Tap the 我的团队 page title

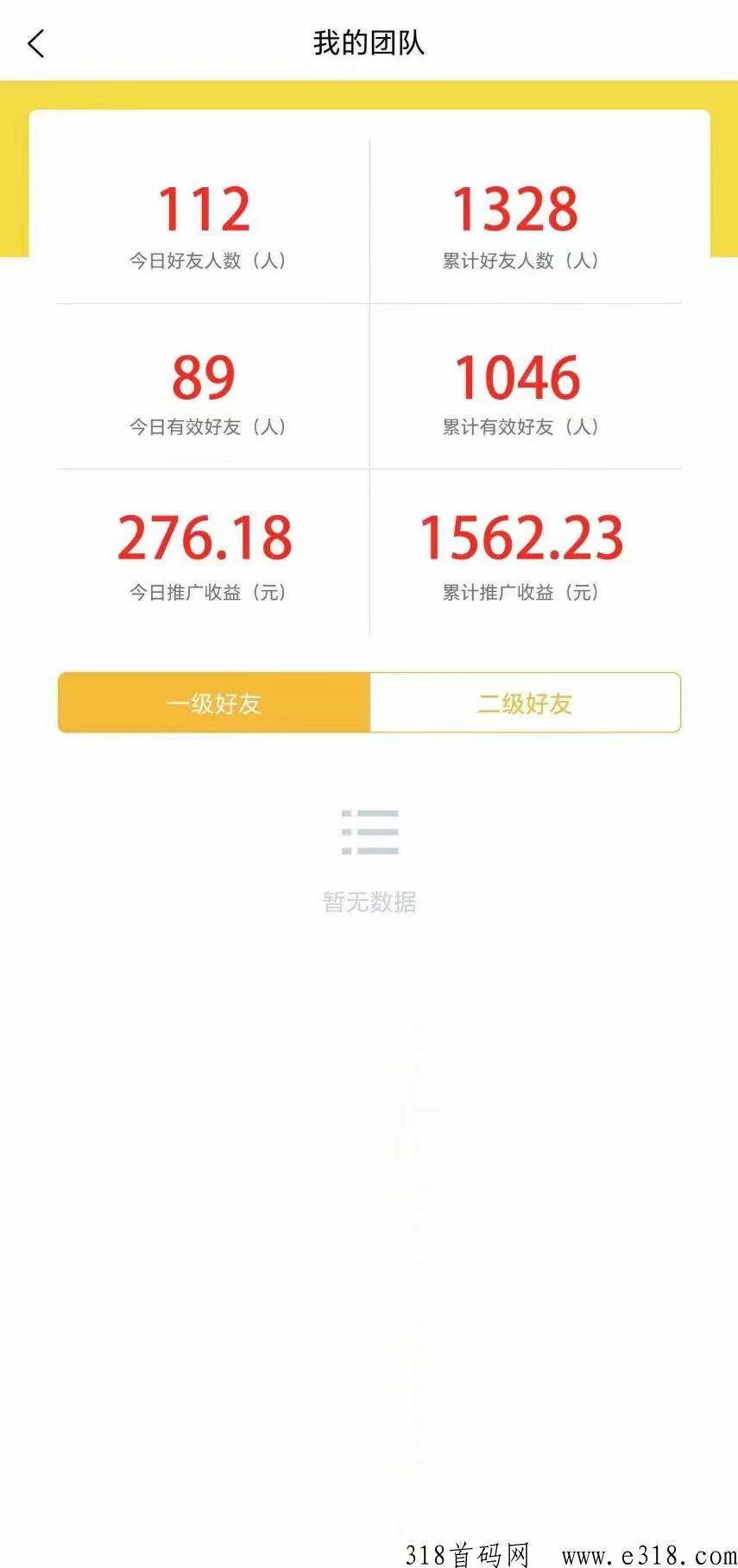click(369, 41)
